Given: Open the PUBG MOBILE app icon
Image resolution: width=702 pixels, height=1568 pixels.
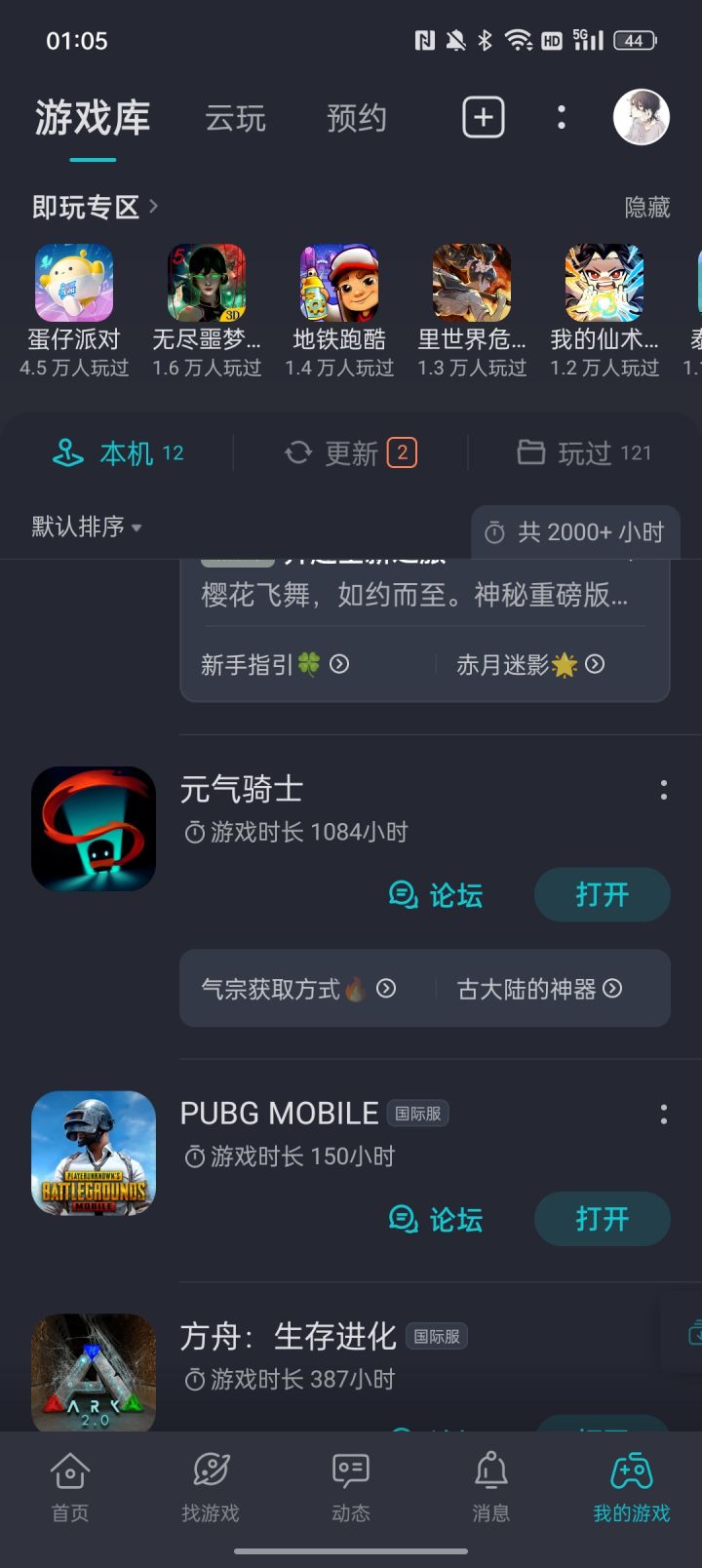Looking at the screenshot, I should (93, 1154).
